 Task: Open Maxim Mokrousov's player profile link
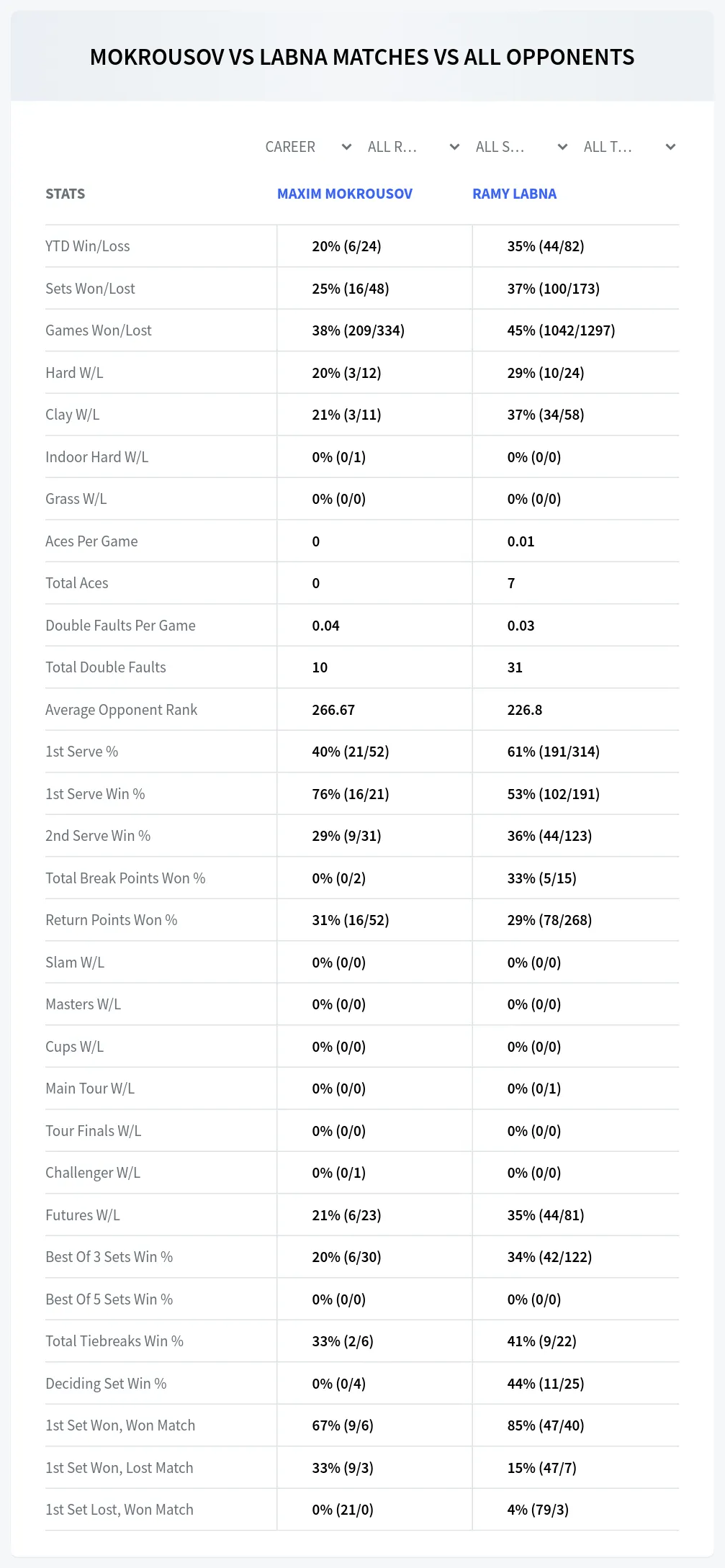(x=345, y=194)
